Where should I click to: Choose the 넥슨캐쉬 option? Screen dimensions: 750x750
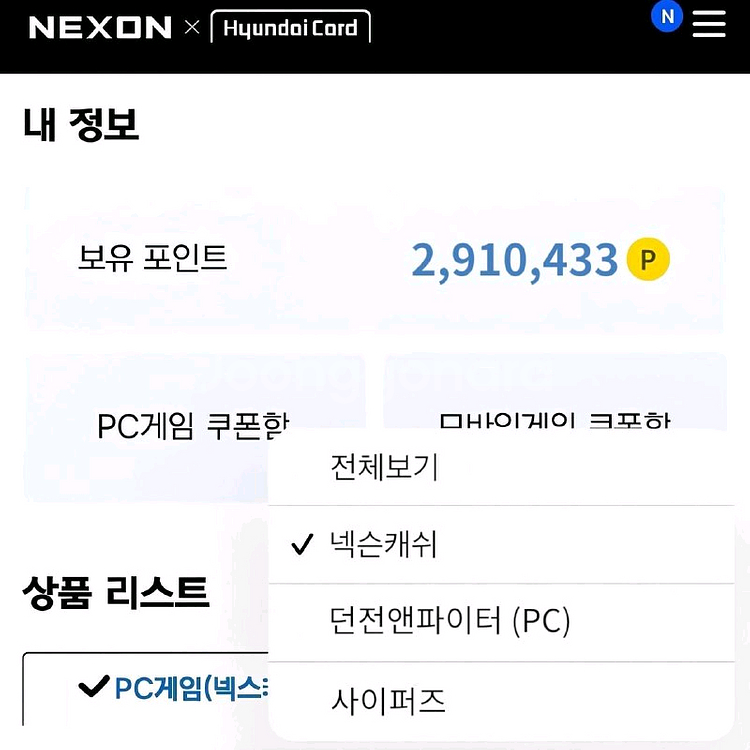coord(501,544)
